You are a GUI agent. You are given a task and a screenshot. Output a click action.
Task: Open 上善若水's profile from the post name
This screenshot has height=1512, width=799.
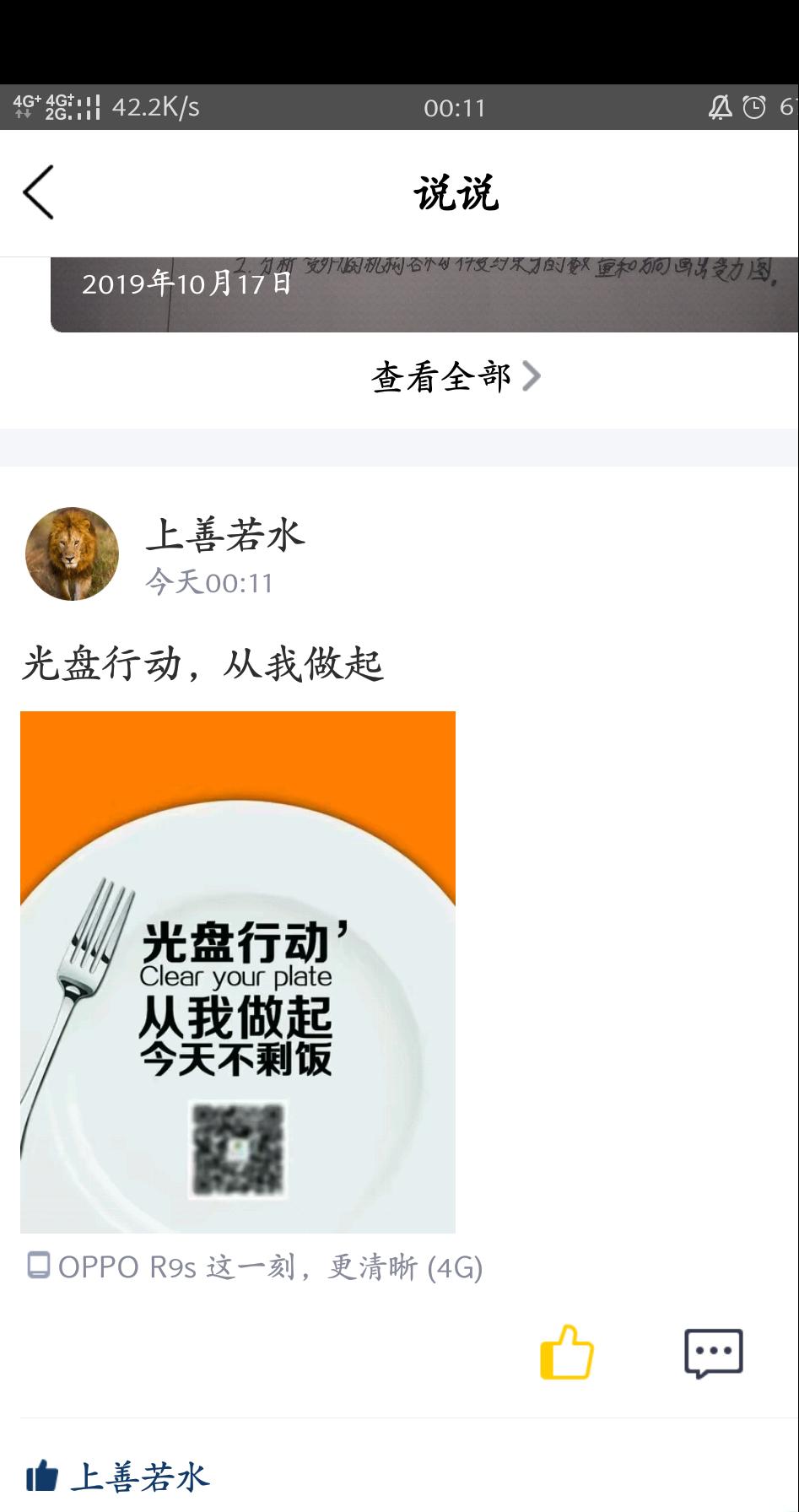tap(224, 535)
